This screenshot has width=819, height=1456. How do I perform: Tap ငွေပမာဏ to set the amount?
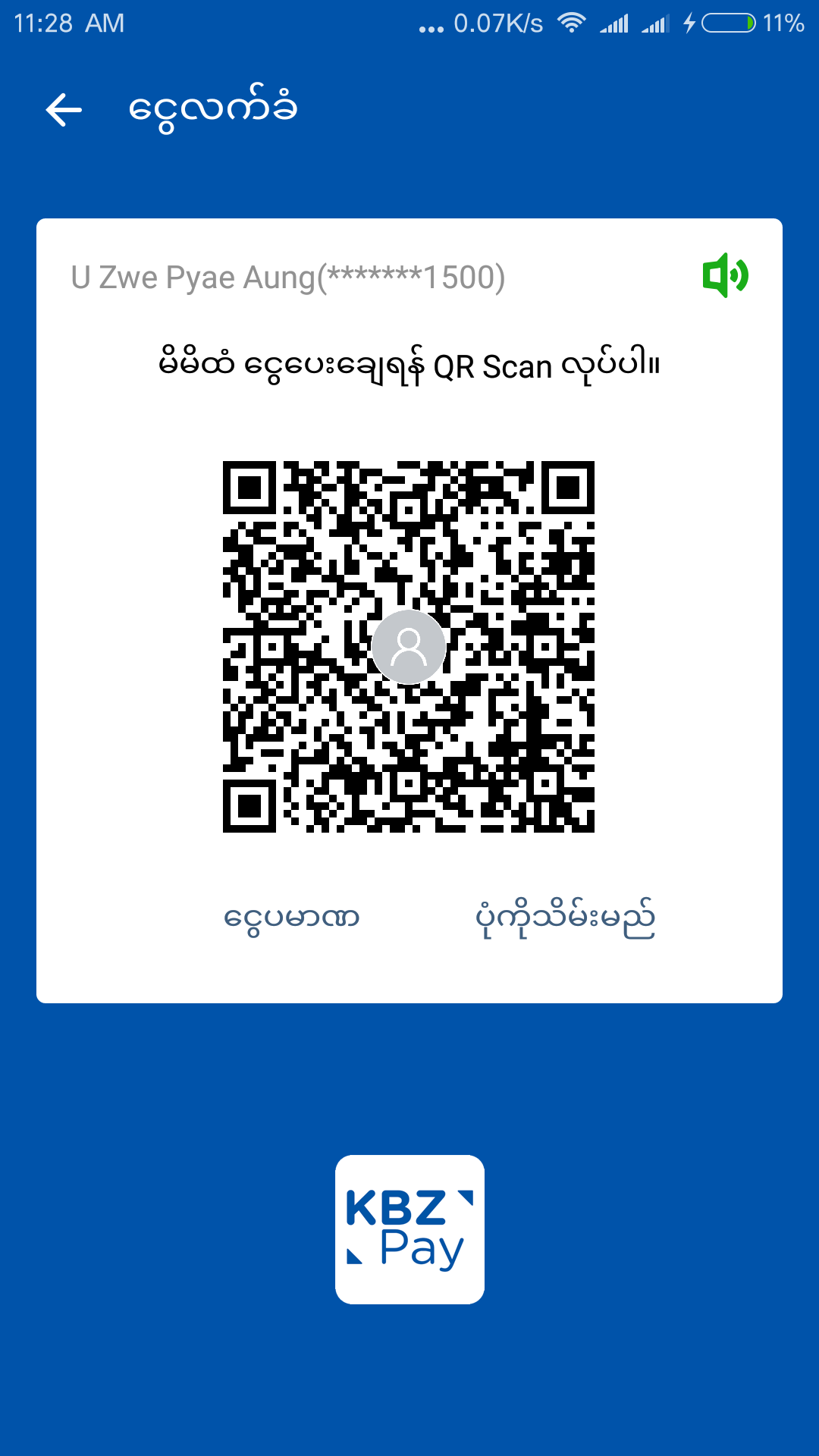[x=291, y=918]
